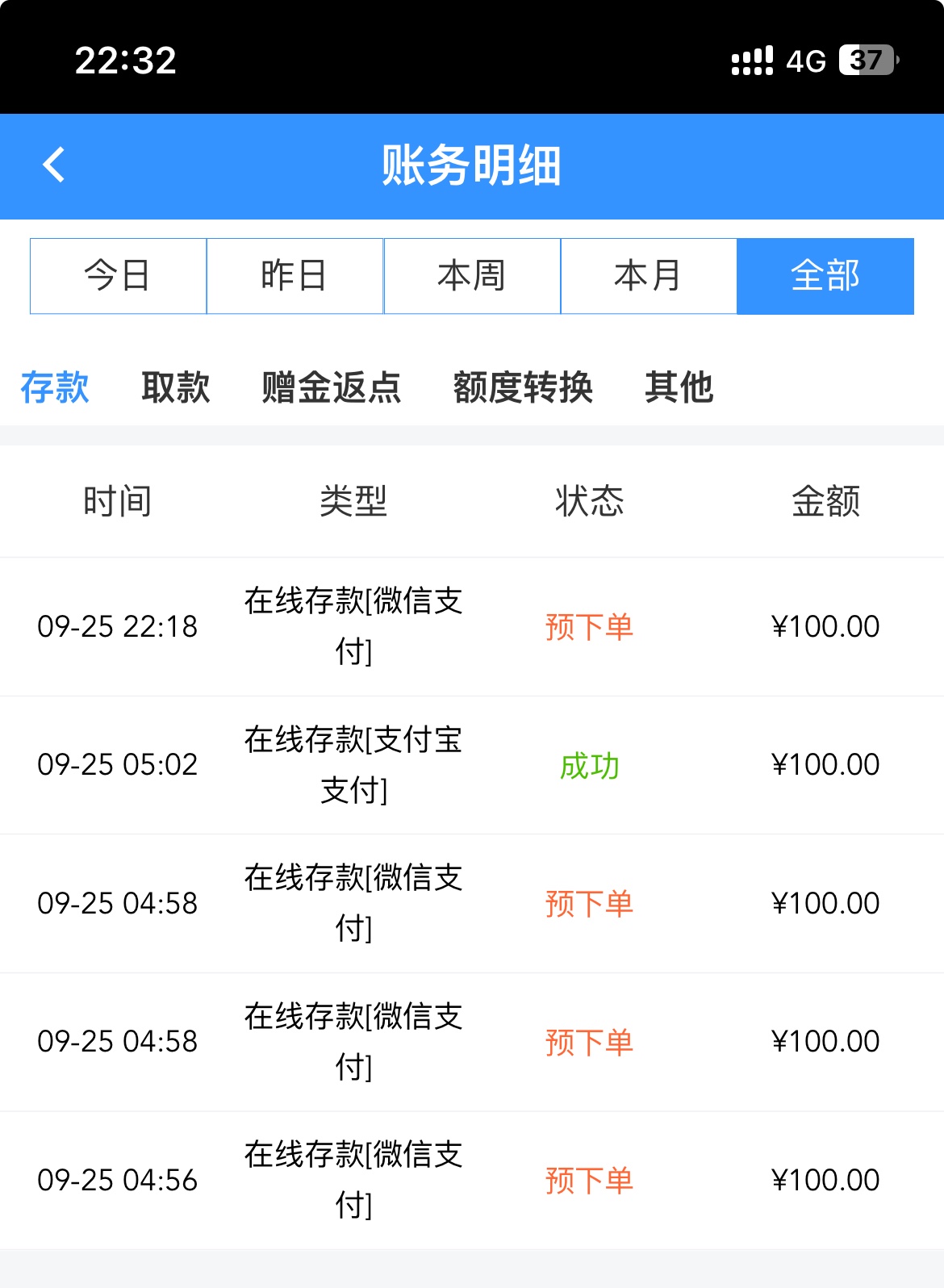This screenshot has width=944, height=1288.
Task: Select the 全部 date filter
Action: click(825, 276)
